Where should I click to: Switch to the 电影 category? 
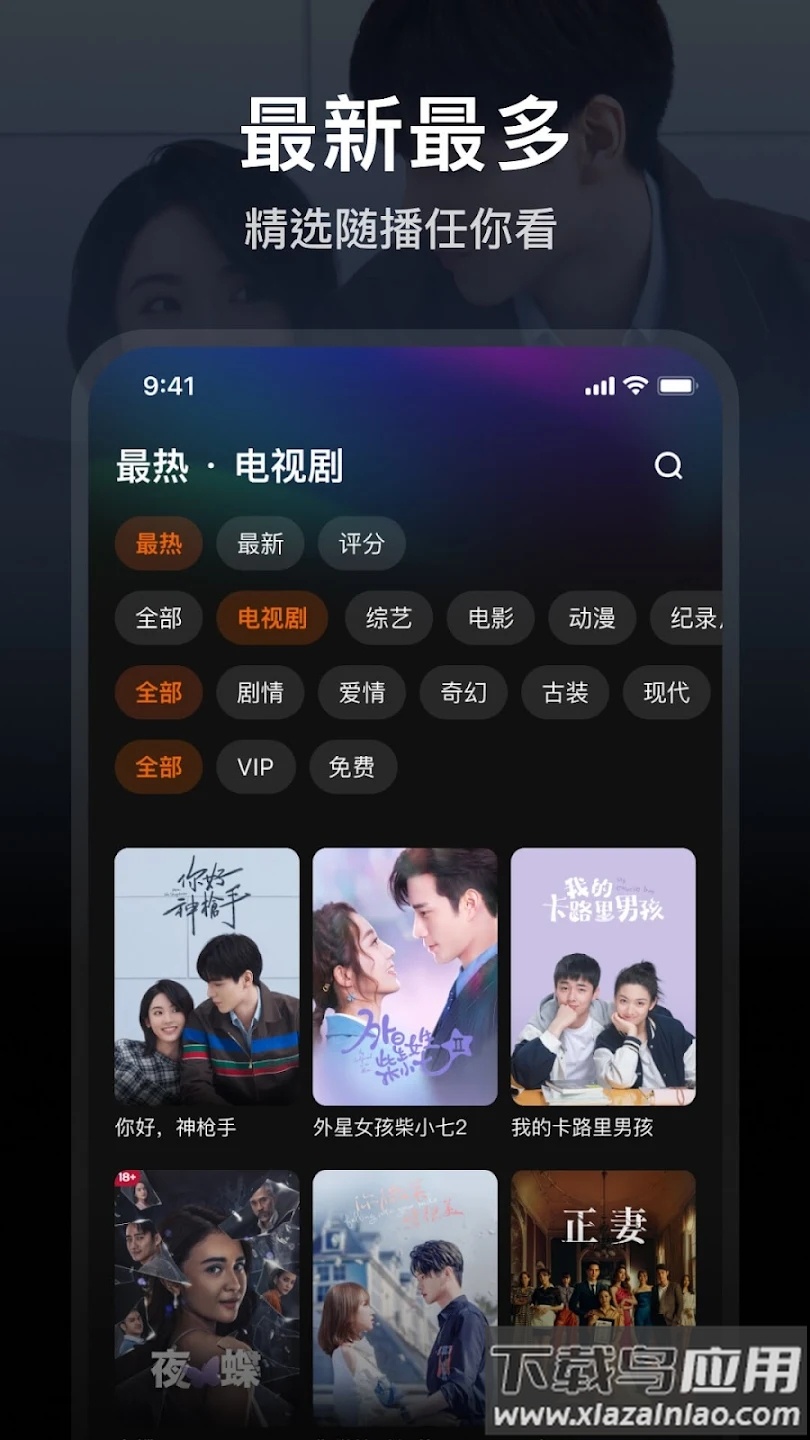click(490, 618)
